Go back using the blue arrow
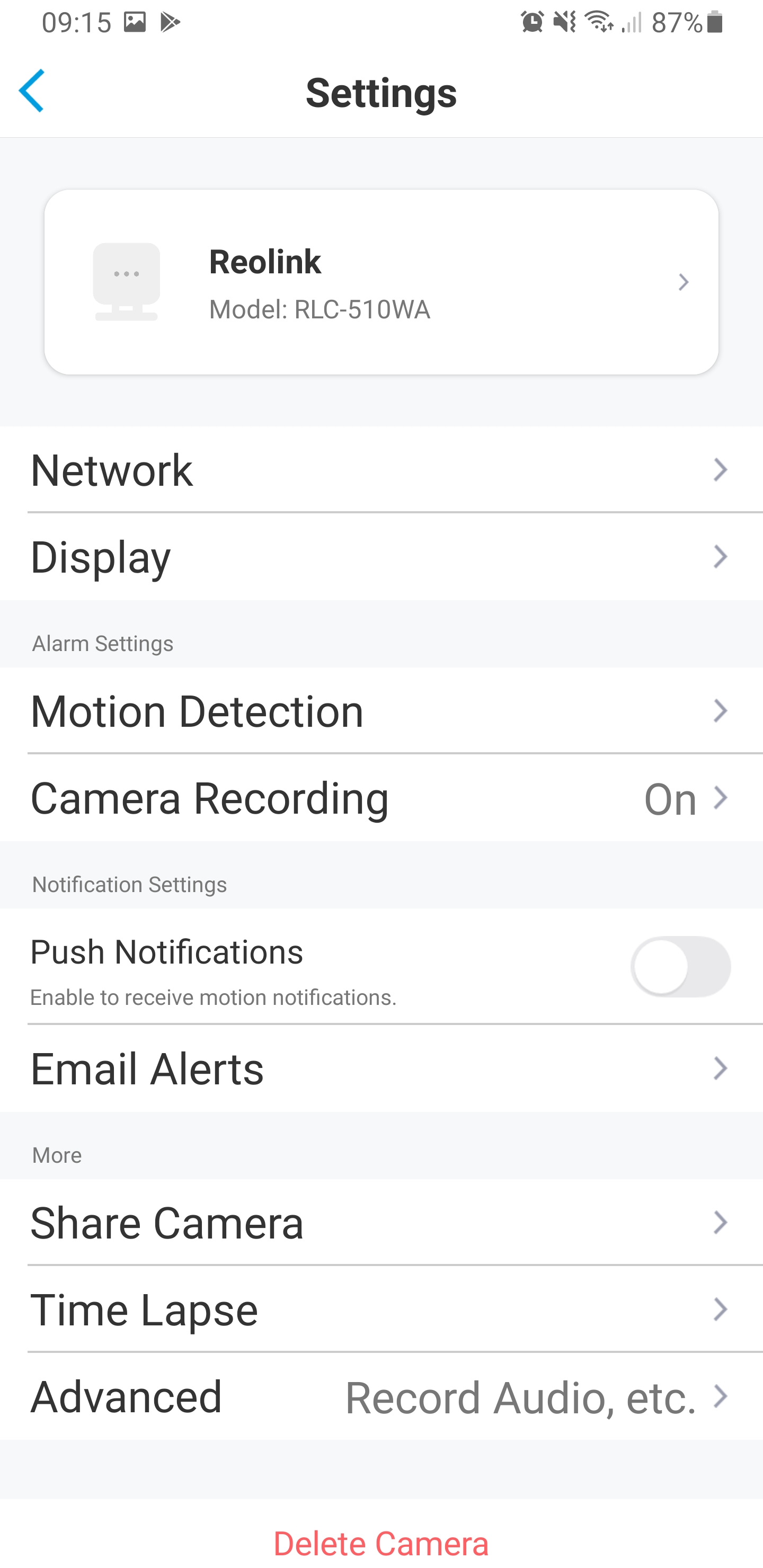This screenshot has height=1568, width=763. click(32, 91)
